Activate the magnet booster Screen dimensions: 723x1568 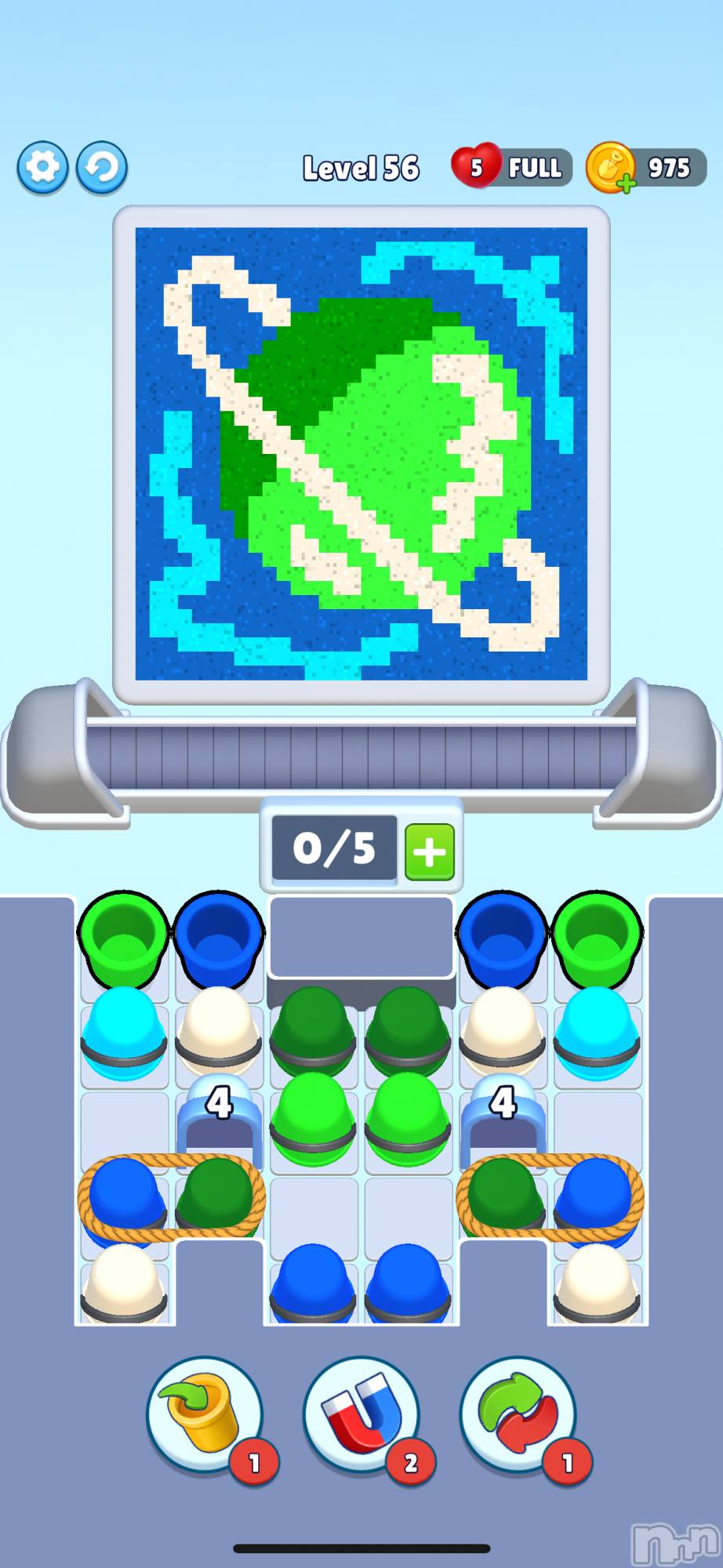(x=361, y=1415)
